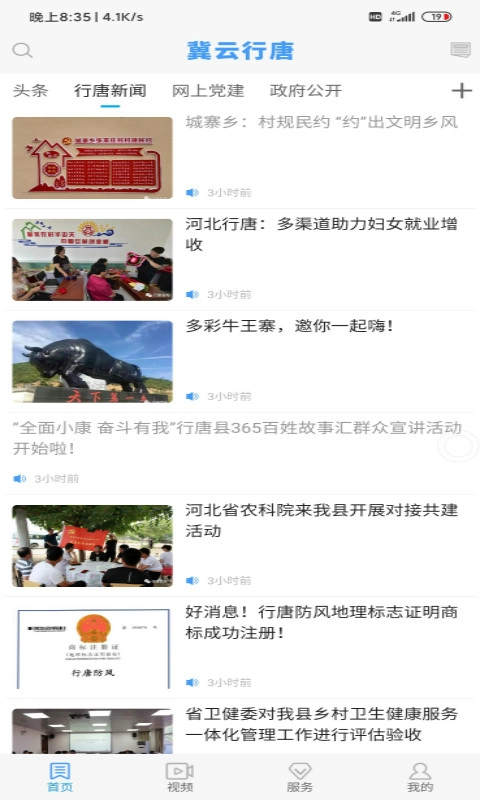Select the 网上党建 tab
This screenshot has width=480, height=800.
pyautogui.click(x=208, y=90)
